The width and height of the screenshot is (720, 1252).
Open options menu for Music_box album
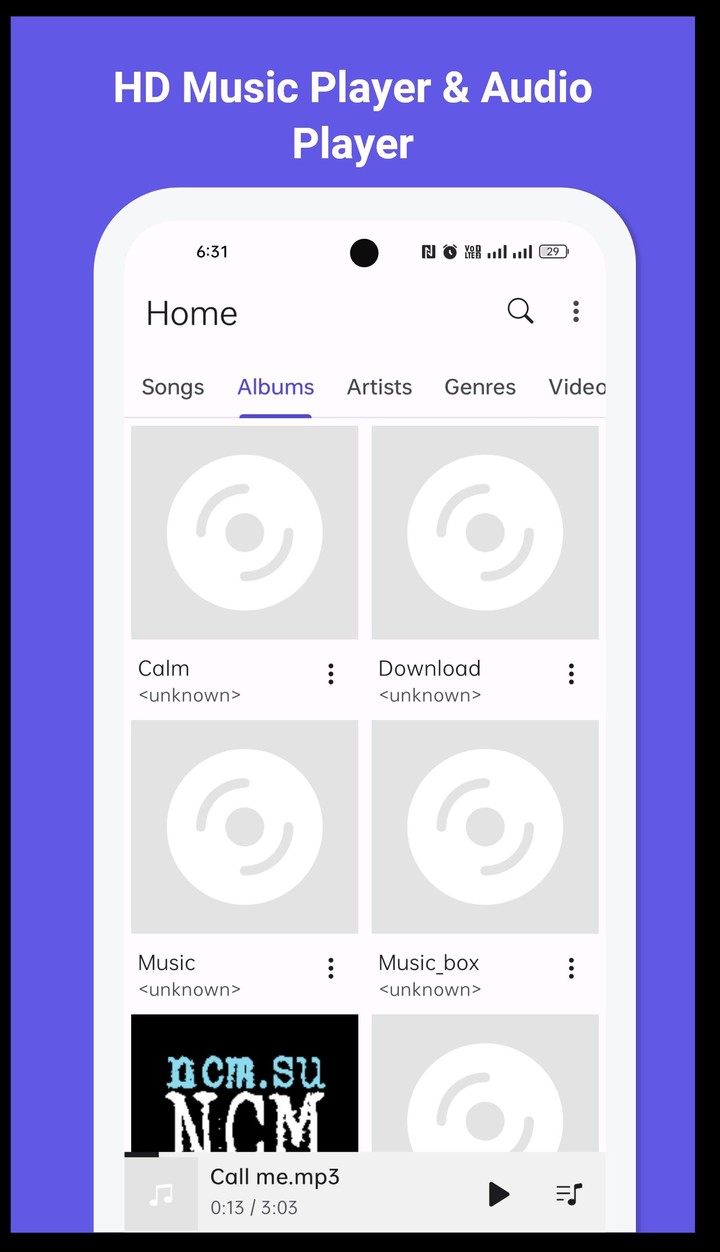coord(571,968)
